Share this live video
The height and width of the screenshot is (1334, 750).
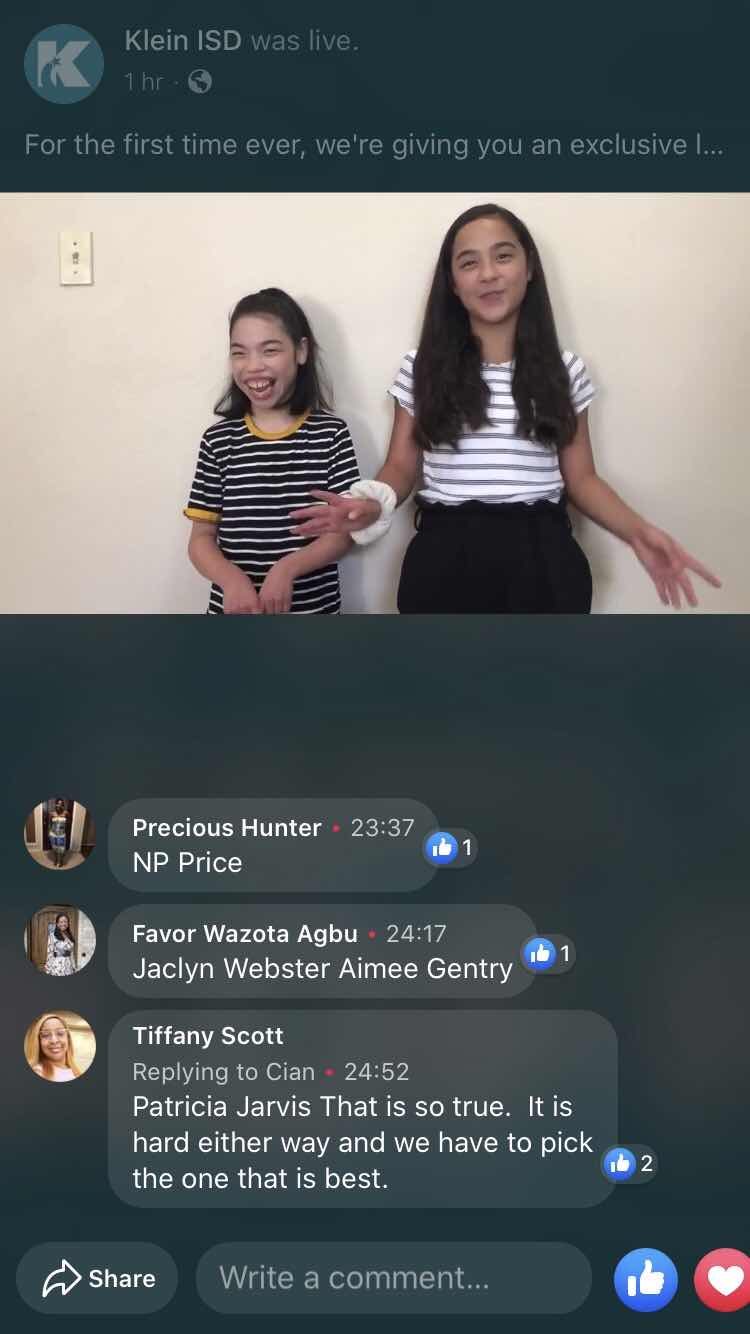click(98, 1278)
